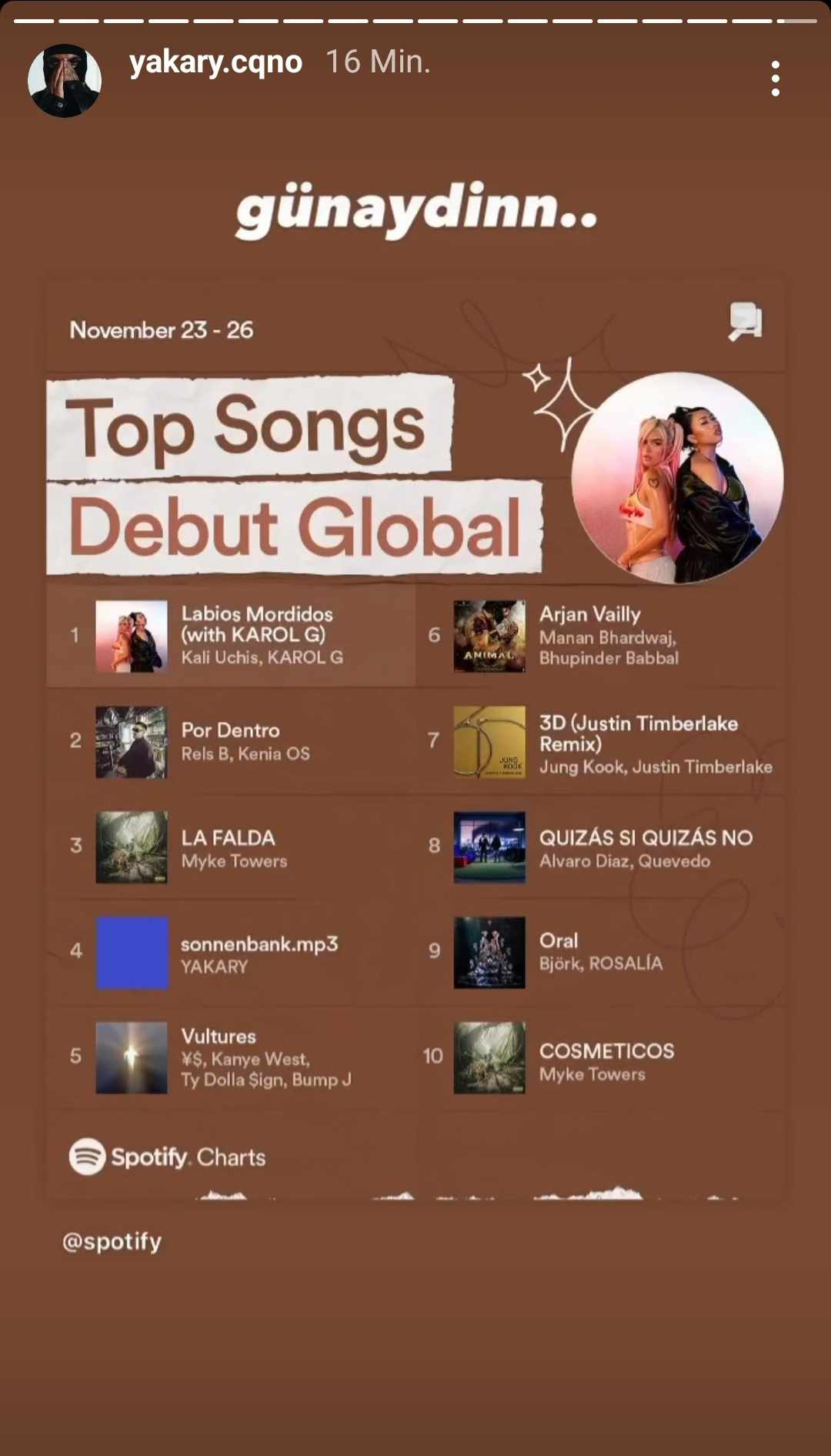The width and height of the screenshot is (831, 1456).
Task: Open the story overflow menu
Action: [775, 78]
